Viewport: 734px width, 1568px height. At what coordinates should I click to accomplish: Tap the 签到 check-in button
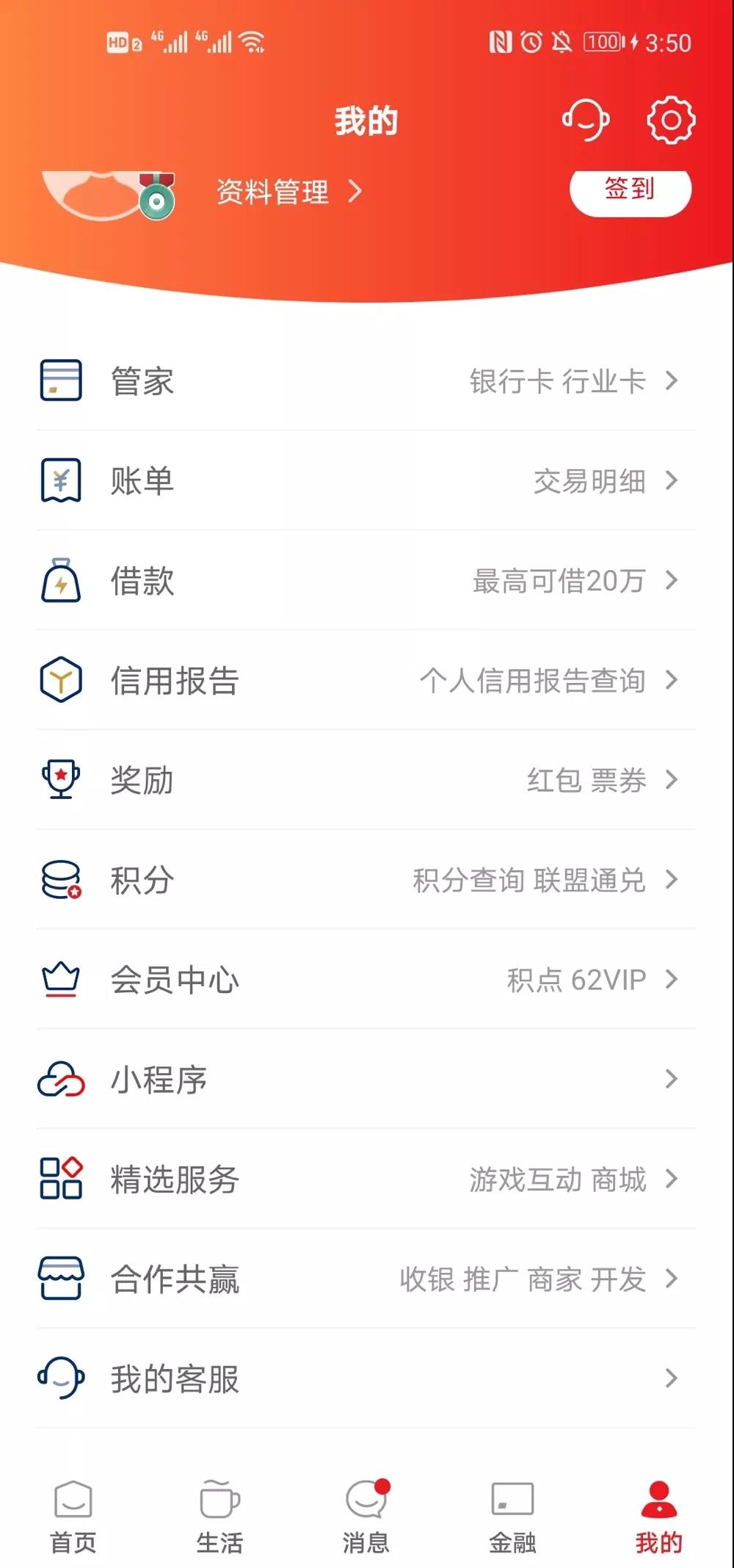(x=631, y=191)
